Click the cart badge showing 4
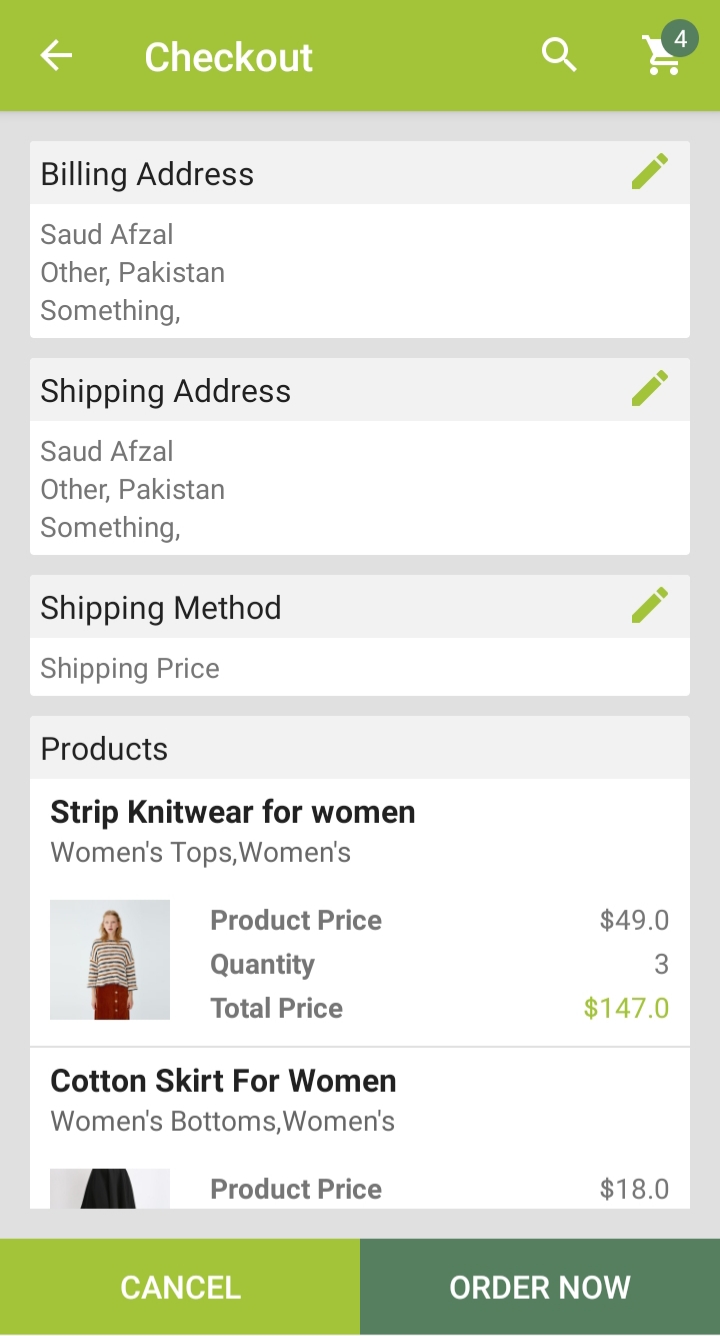This screenshot has height=1336, width=720. coord(681,38)
